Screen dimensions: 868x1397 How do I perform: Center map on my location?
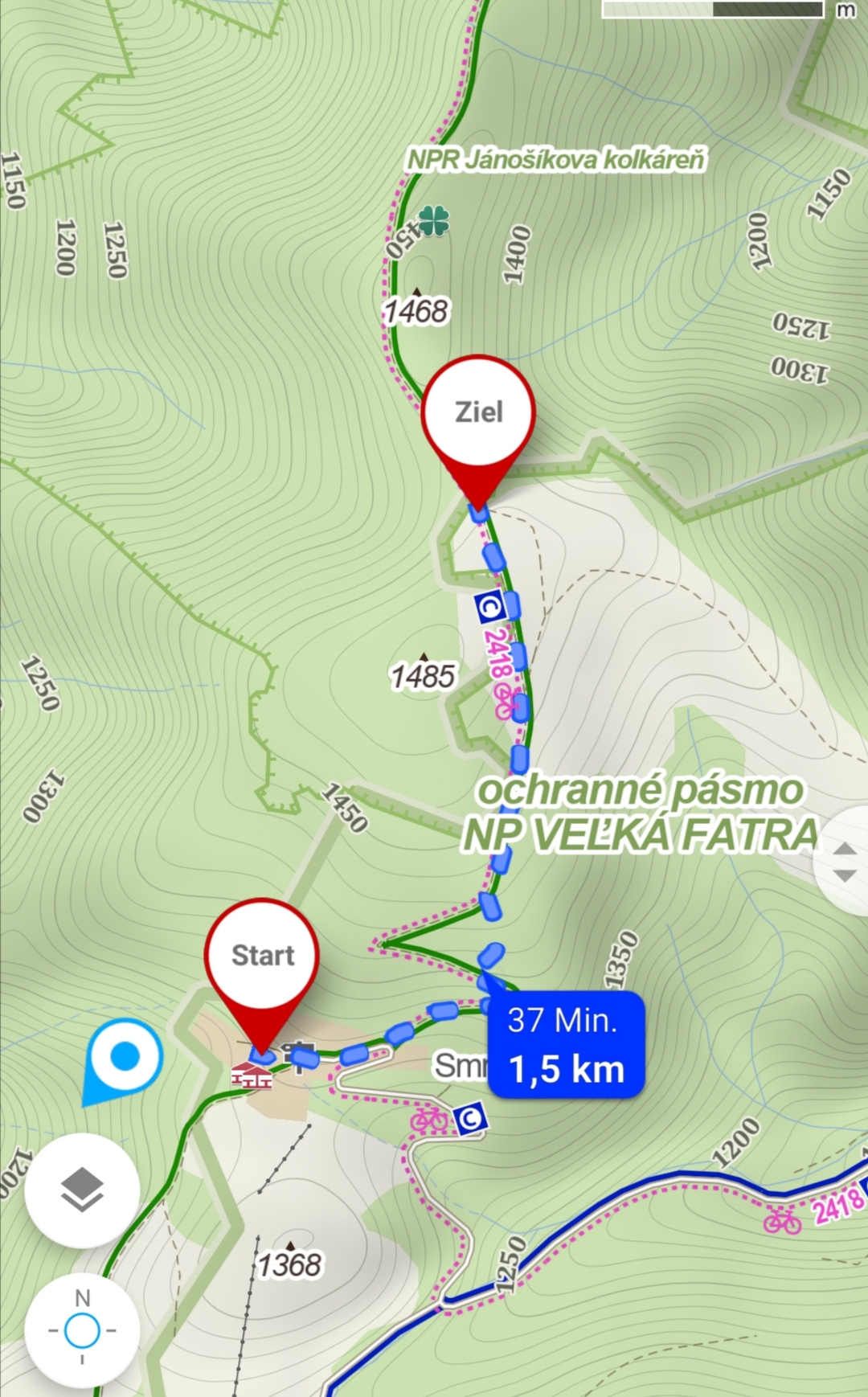coord(82,1331)
